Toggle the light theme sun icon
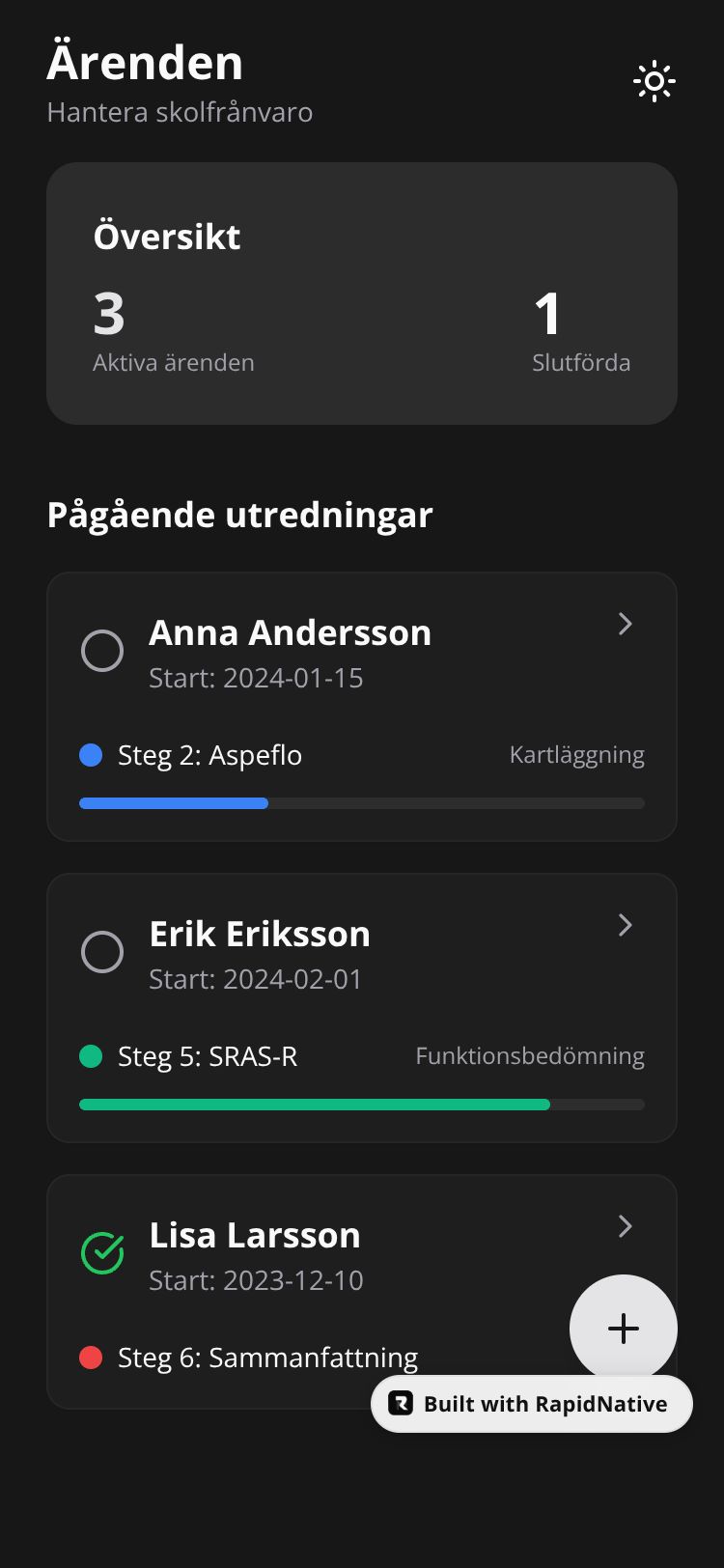This screenshot has height=1568, width=724. [x=654, y=82]
